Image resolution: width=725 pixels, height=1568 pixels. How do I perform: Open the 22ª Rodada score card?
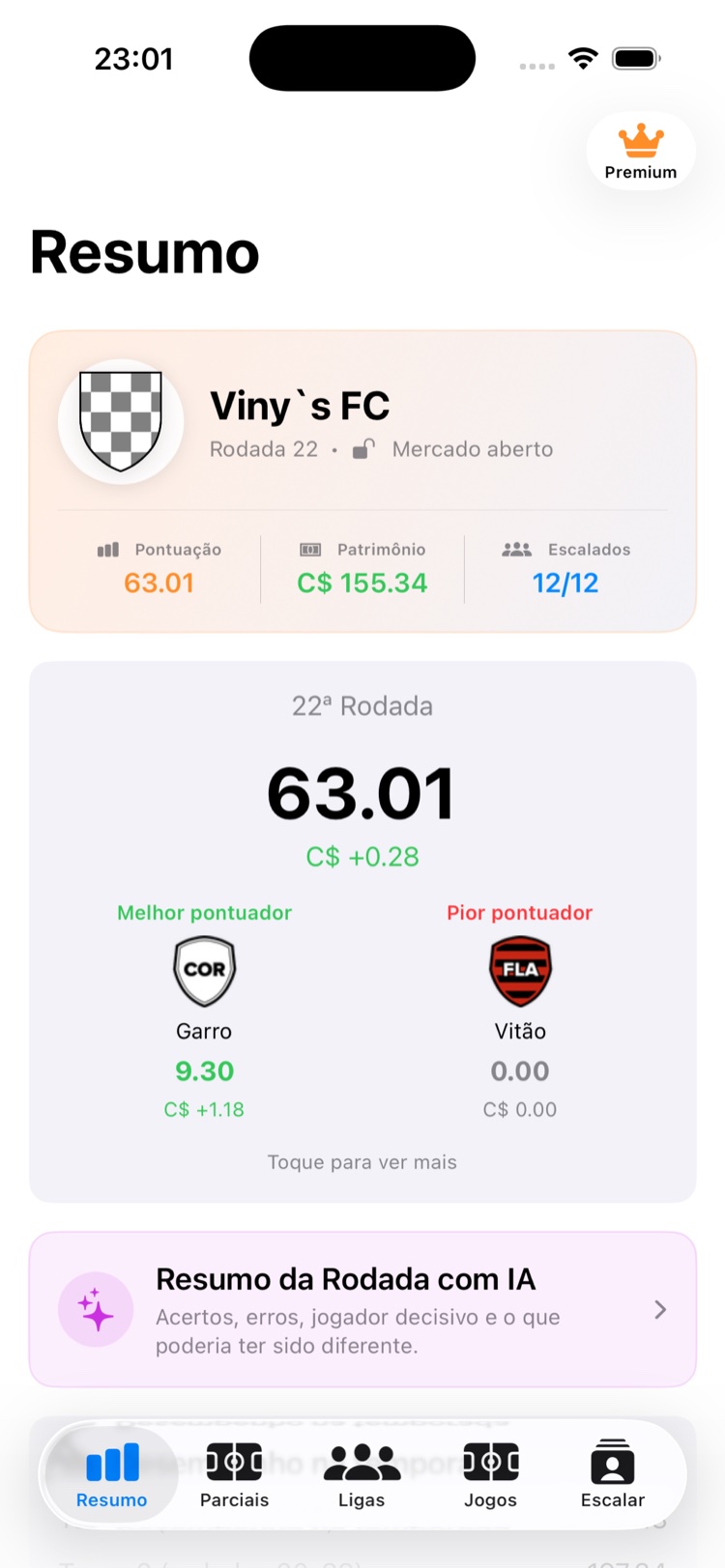click(x=362, y=931)
